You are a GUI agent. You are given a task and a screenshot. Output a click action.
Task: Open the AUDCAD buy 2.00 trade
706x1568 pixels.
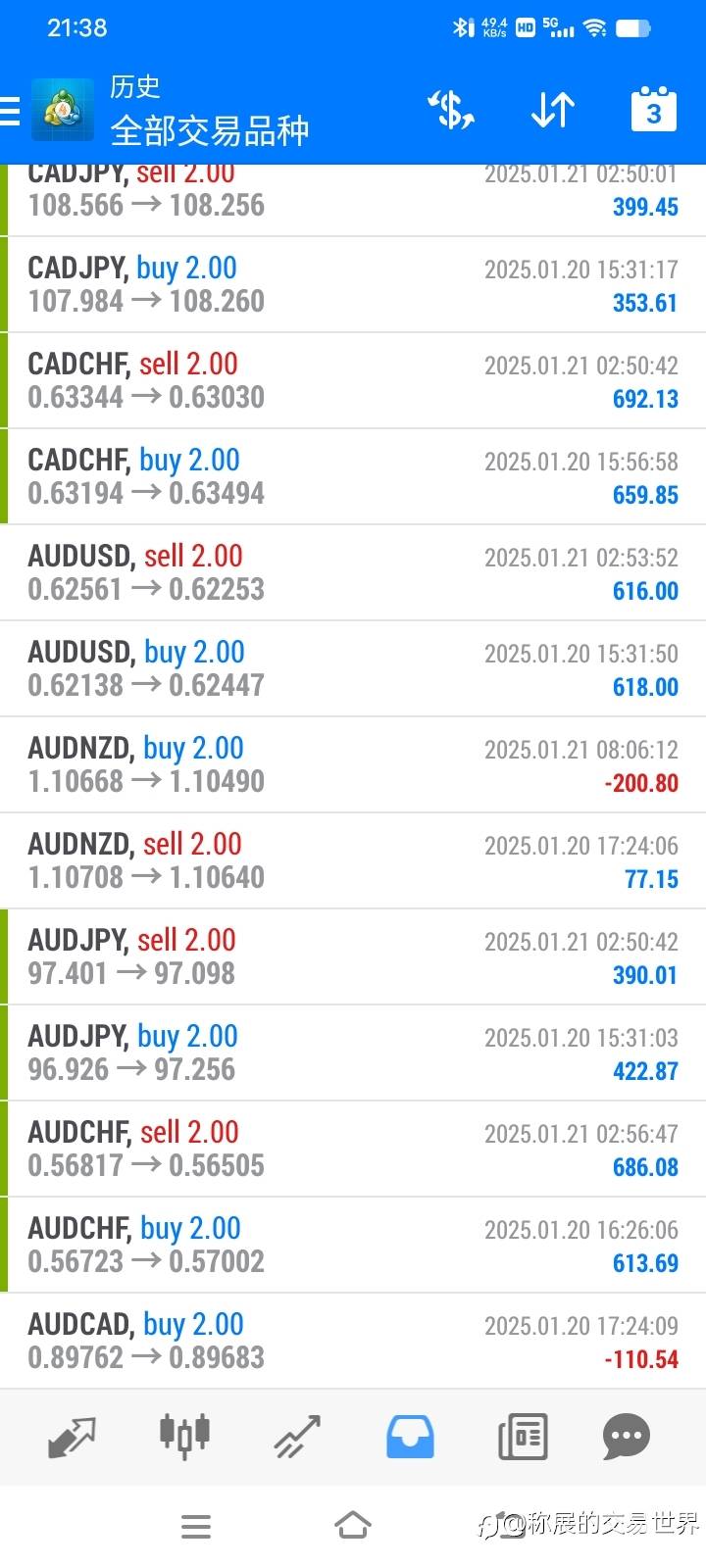(353, 1341)
